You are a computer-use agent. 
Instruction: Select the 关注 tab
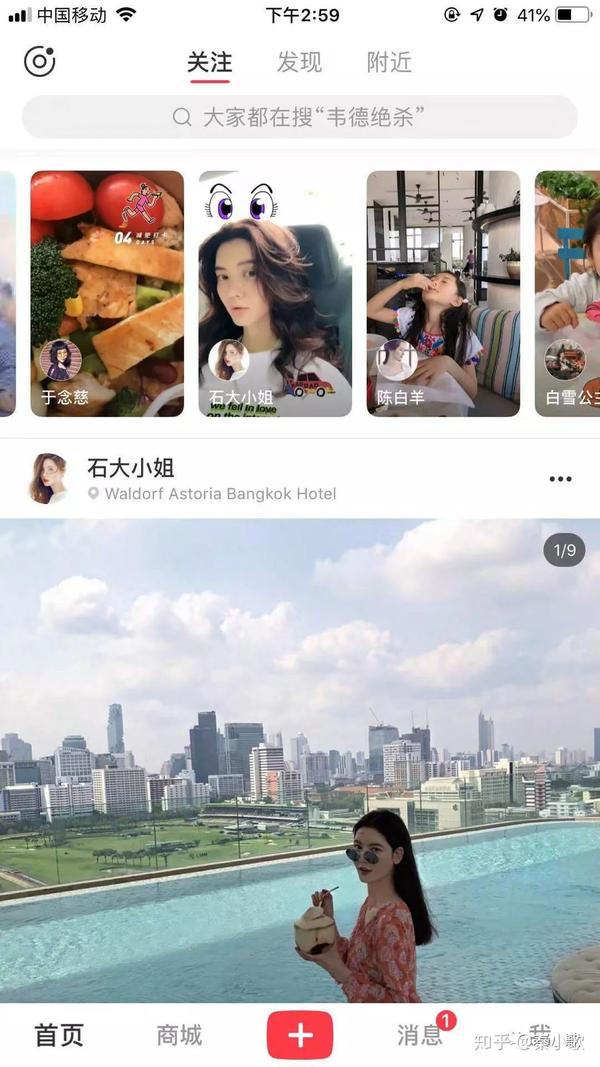pyautogui.click(x=209, y=62)
